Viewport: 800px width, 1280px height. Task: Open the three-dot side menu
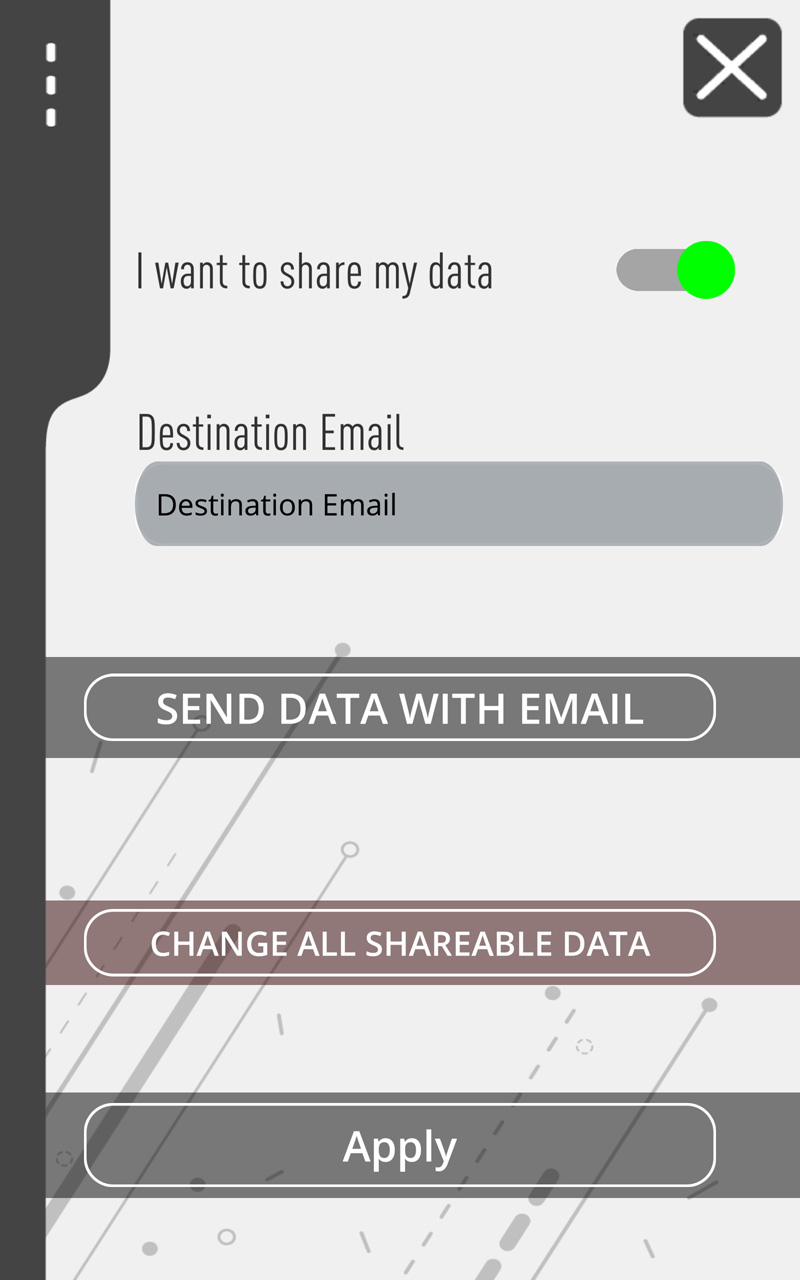[51, 85]
